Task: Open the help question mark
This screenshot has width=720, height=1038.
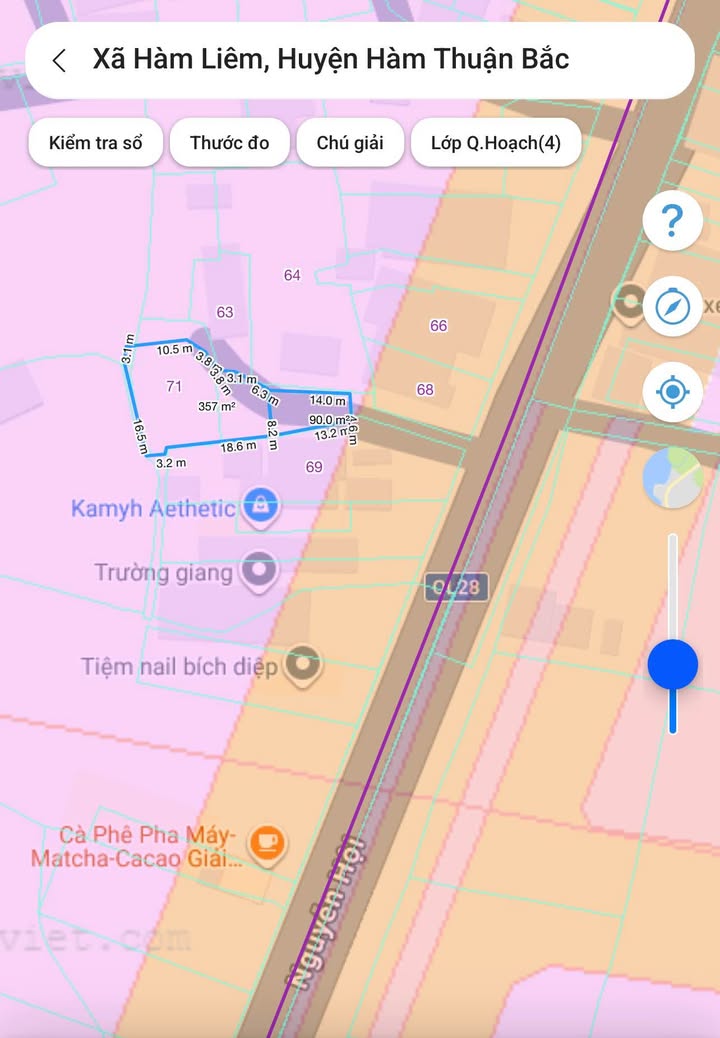Action: coord(672,220)
